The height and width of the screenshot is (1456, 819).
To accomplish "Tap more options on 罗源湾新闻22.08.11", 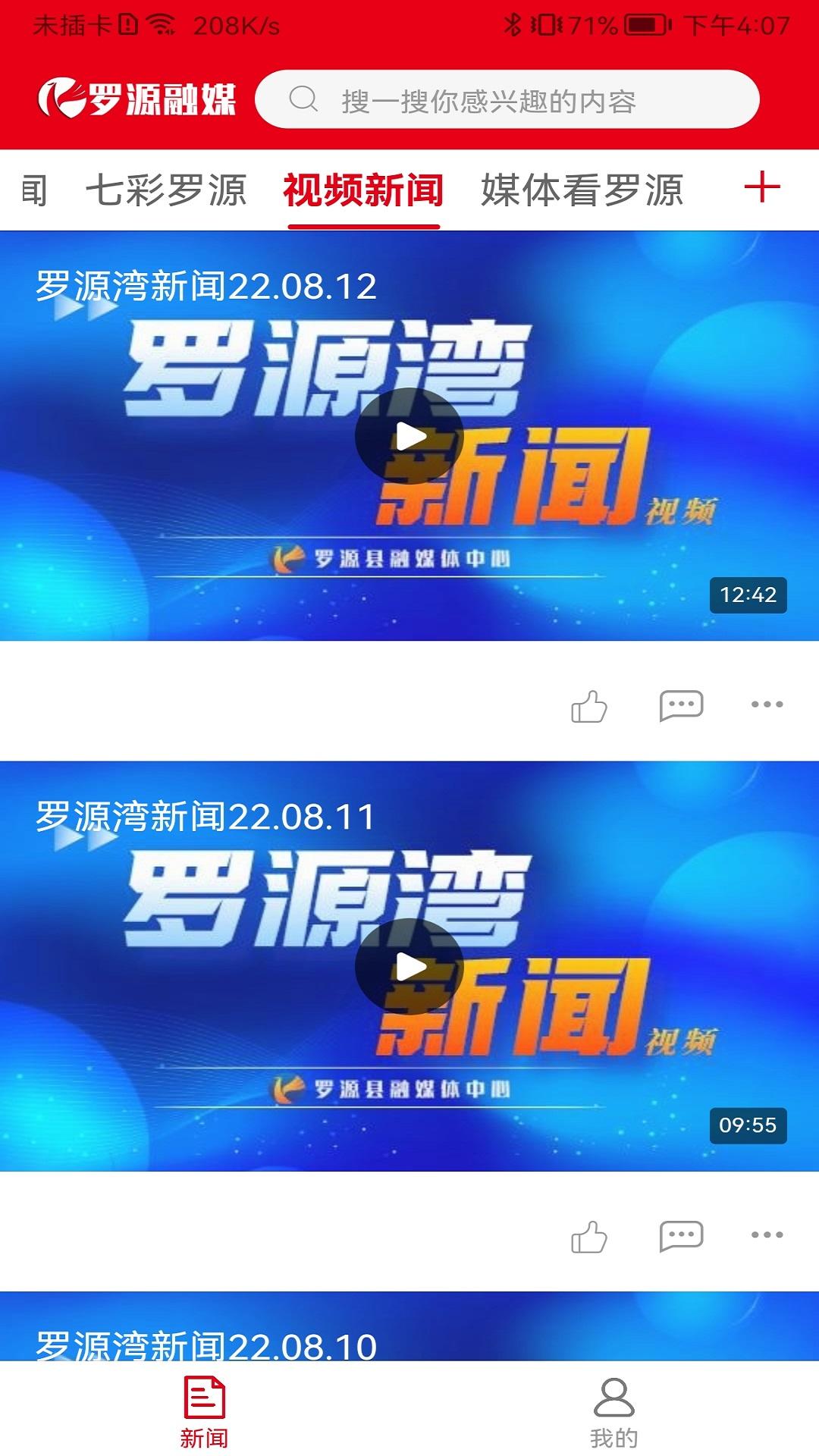I will 766,1232.
